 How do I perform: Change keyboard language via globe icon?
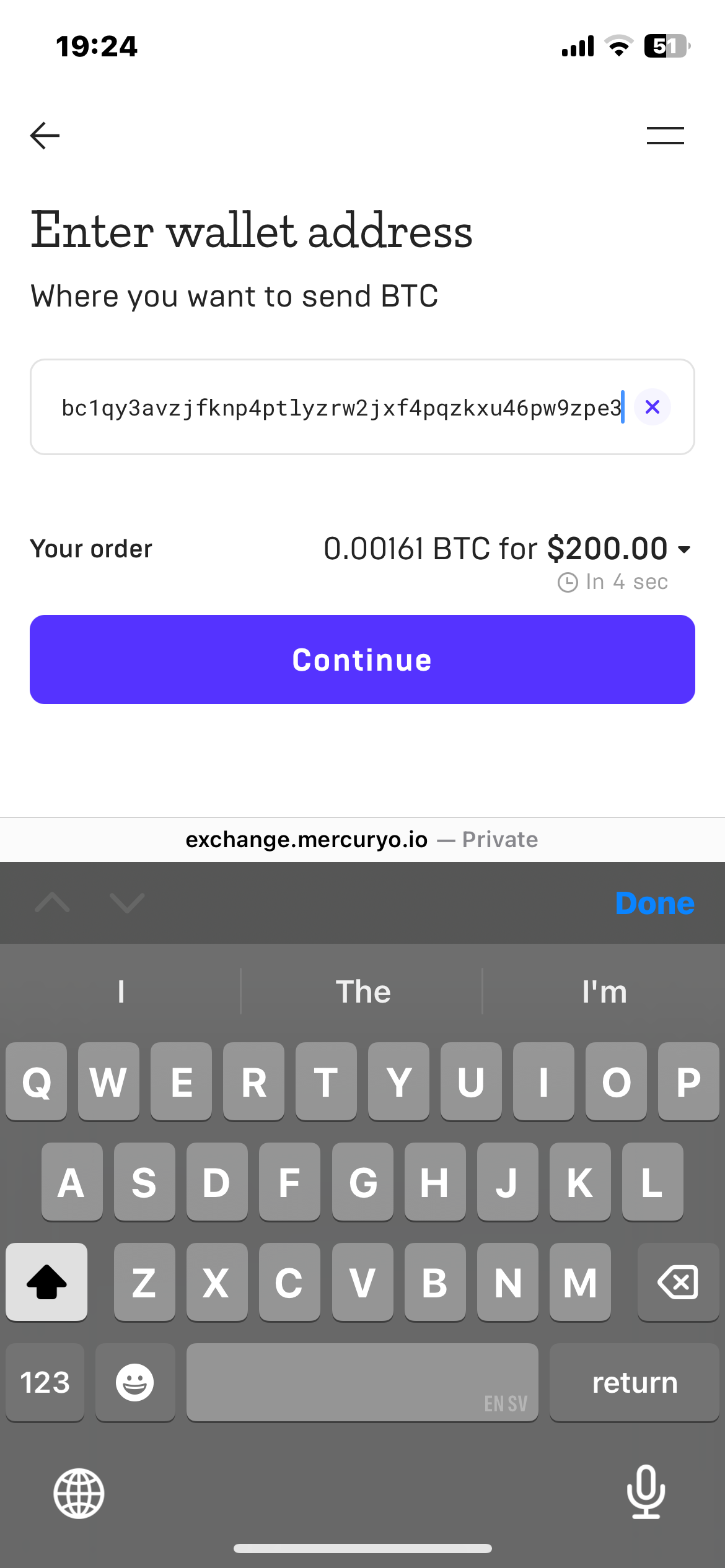[79, 1493]
